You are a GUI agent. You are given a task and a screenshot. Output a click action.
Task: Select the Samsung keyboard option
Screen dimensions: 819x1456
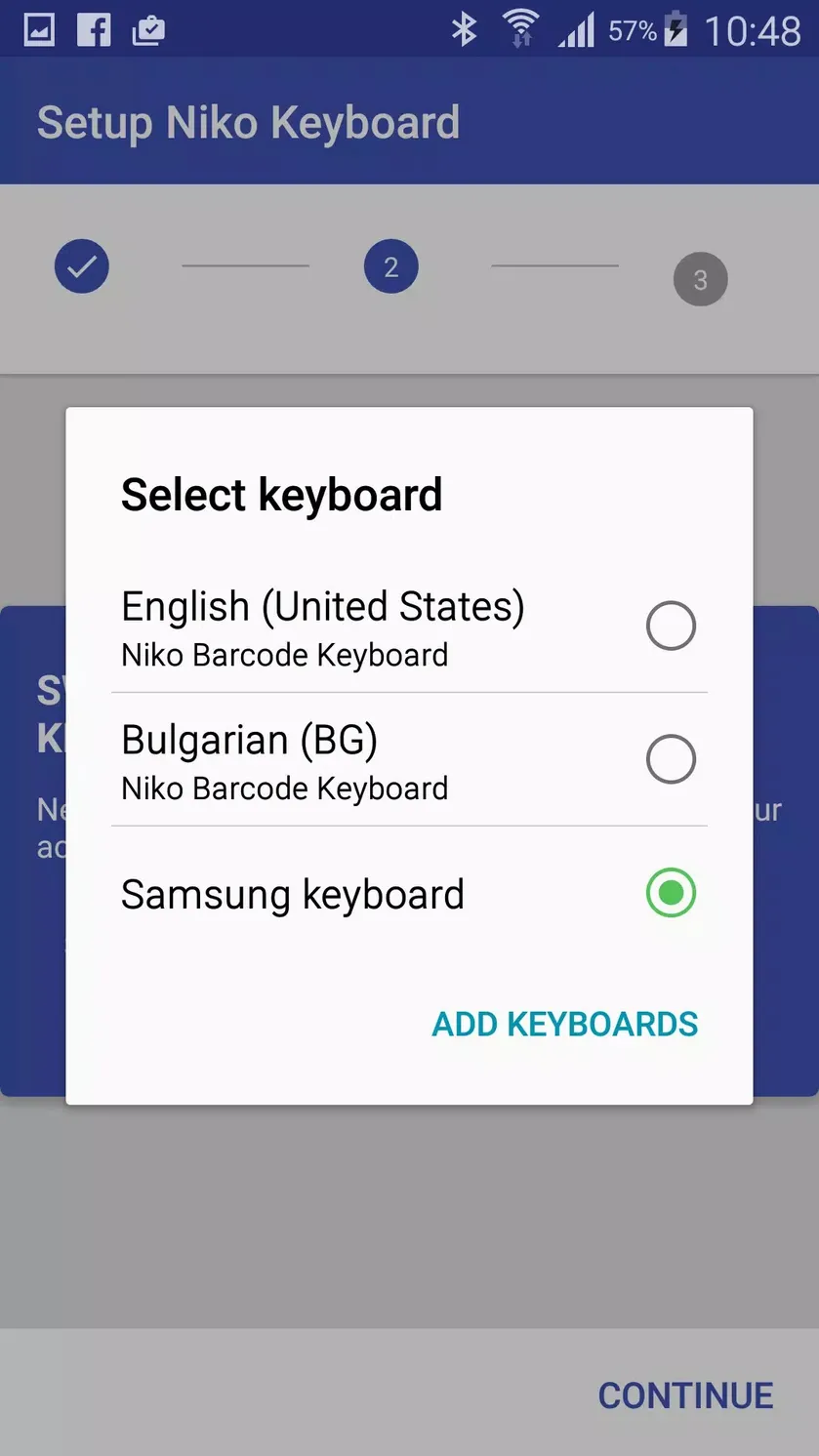click(409, 894)
